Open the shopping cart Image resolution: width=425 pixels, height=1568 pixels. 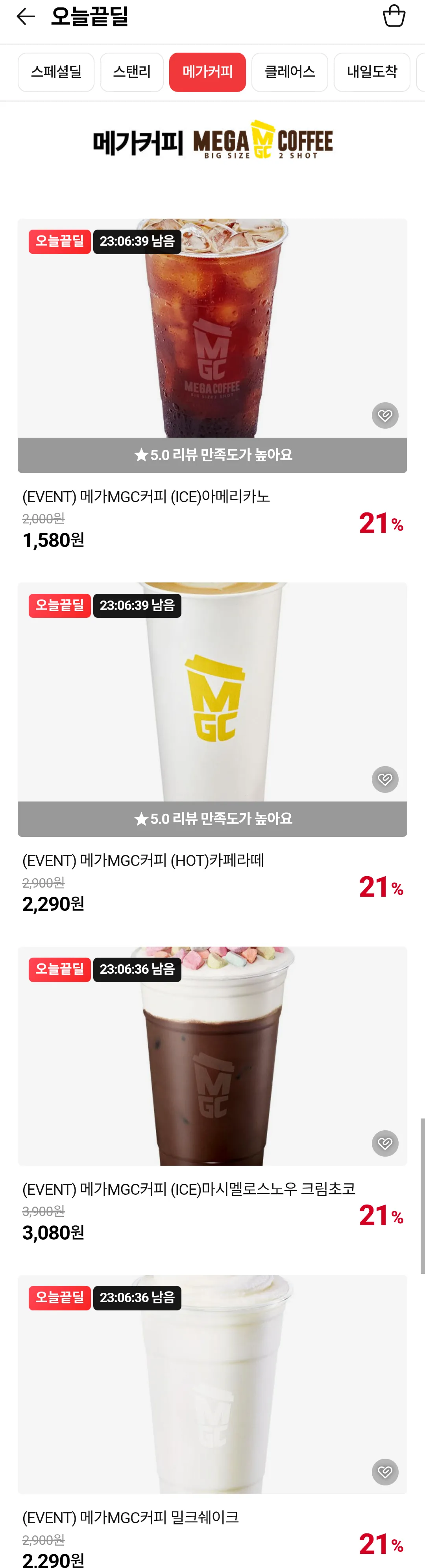pos(394,17)
